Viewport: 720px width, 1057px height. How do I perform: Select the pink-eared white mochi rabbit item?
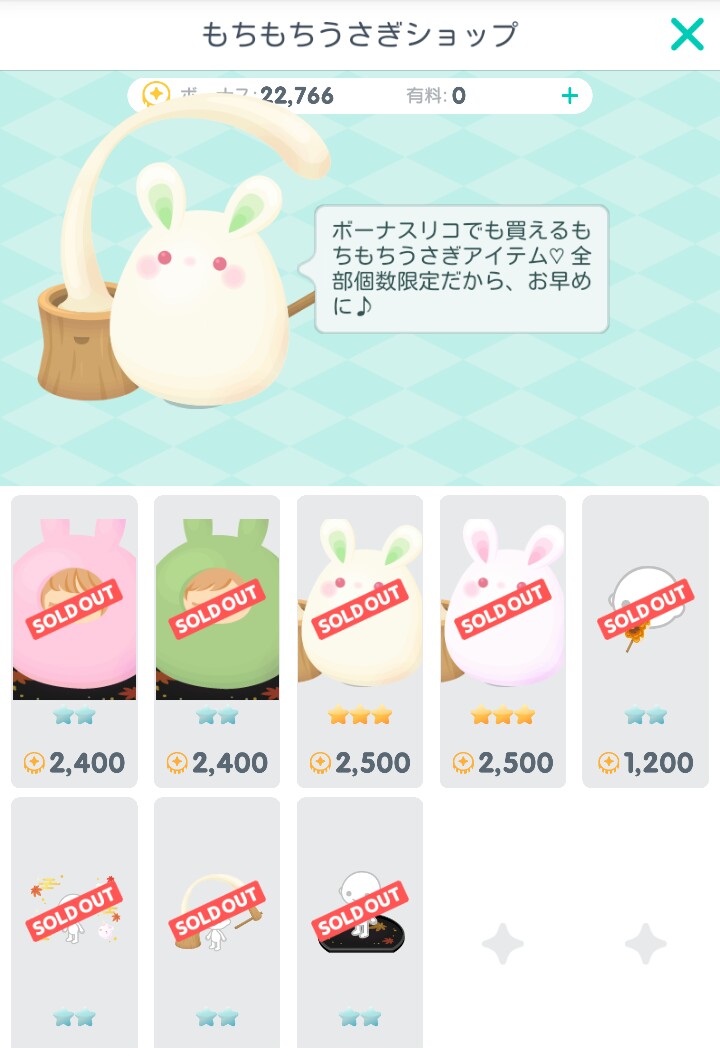coord(503,641)
